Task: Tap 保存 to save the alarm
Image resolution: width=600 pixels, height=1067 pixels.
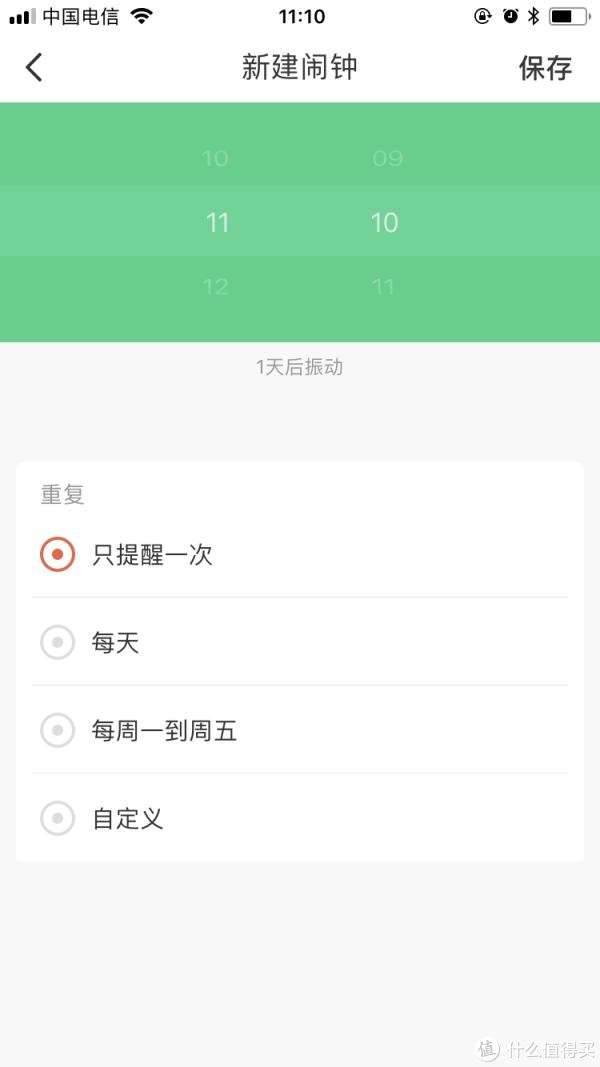Action: click(545, 67)
